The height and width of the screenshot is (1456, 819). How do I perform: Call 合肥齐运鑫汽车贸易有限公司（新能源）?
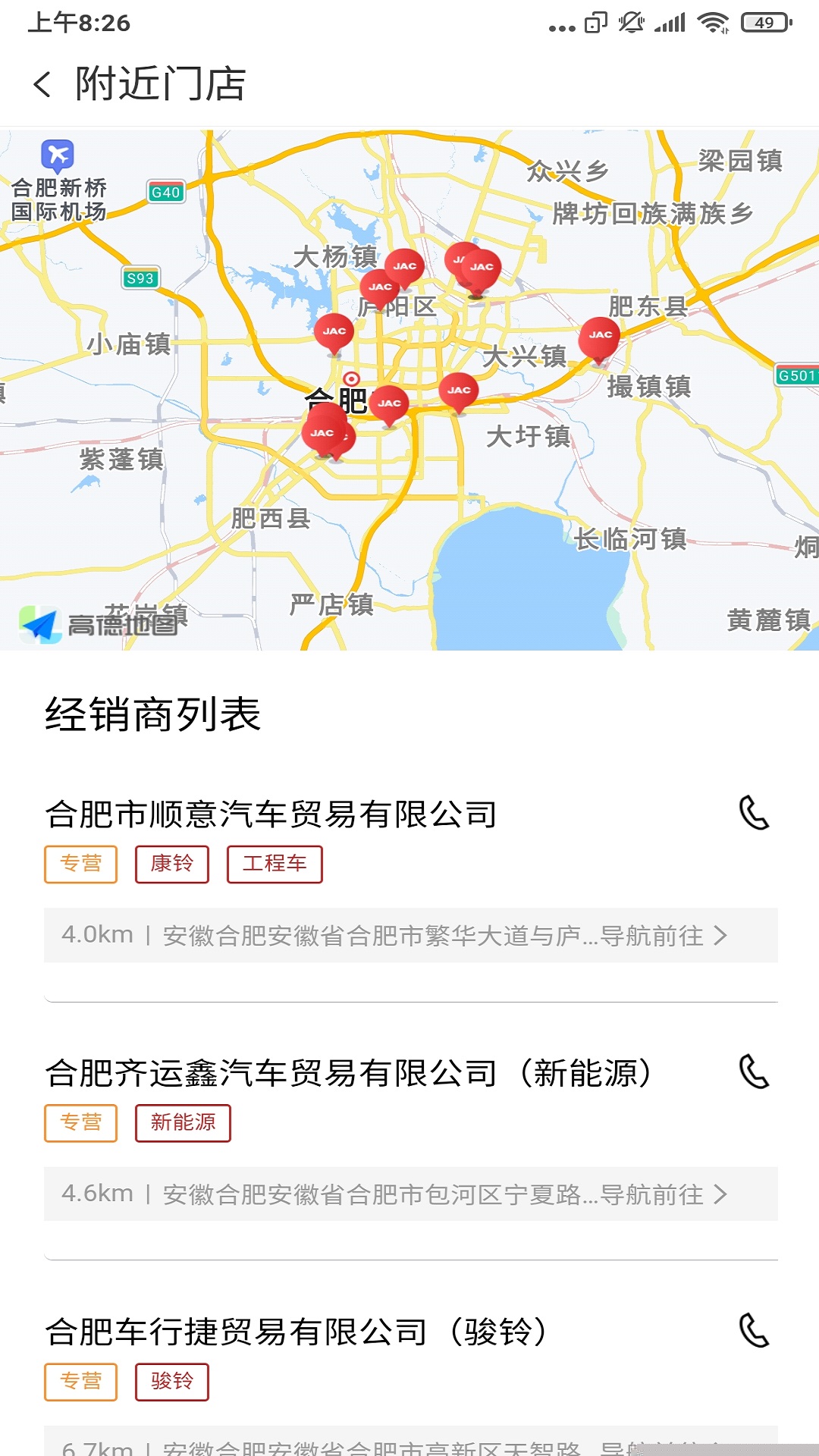tap(754, 1072)
